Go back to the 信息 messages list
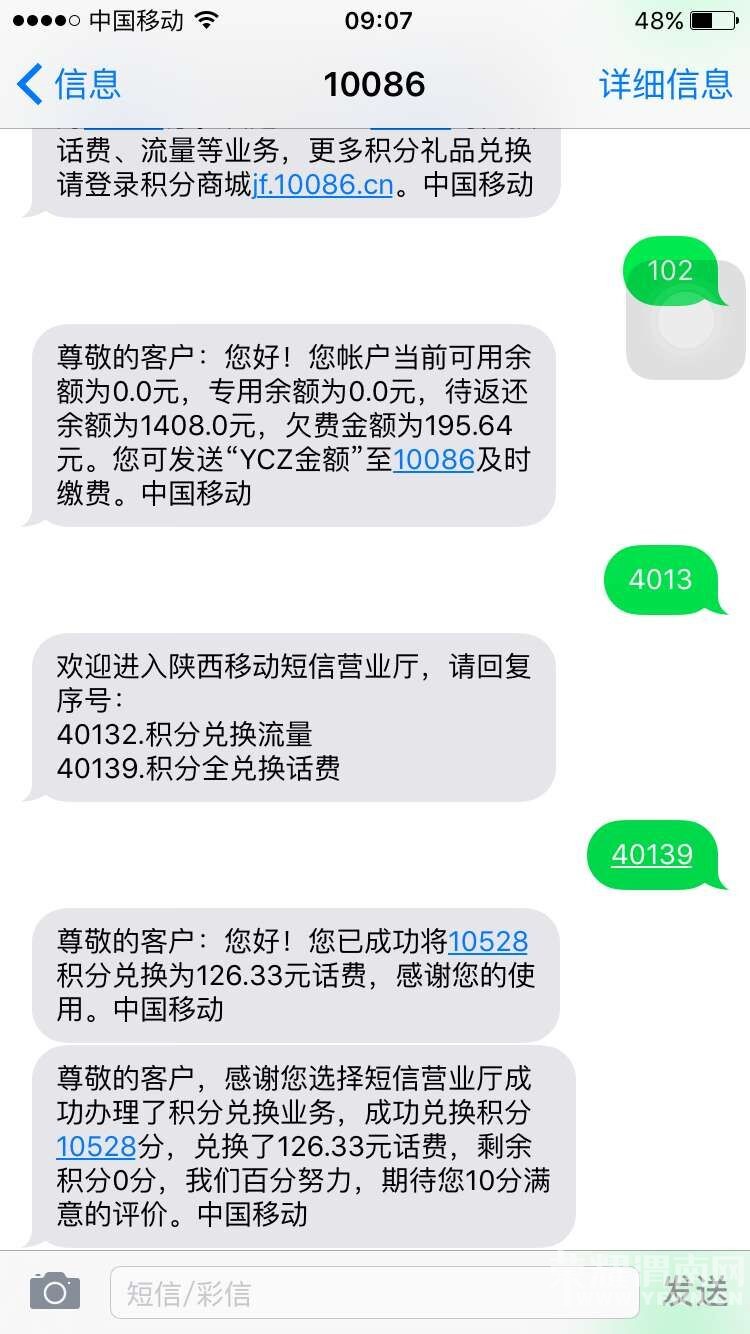 pyautogui.click(x=69, y=84)
